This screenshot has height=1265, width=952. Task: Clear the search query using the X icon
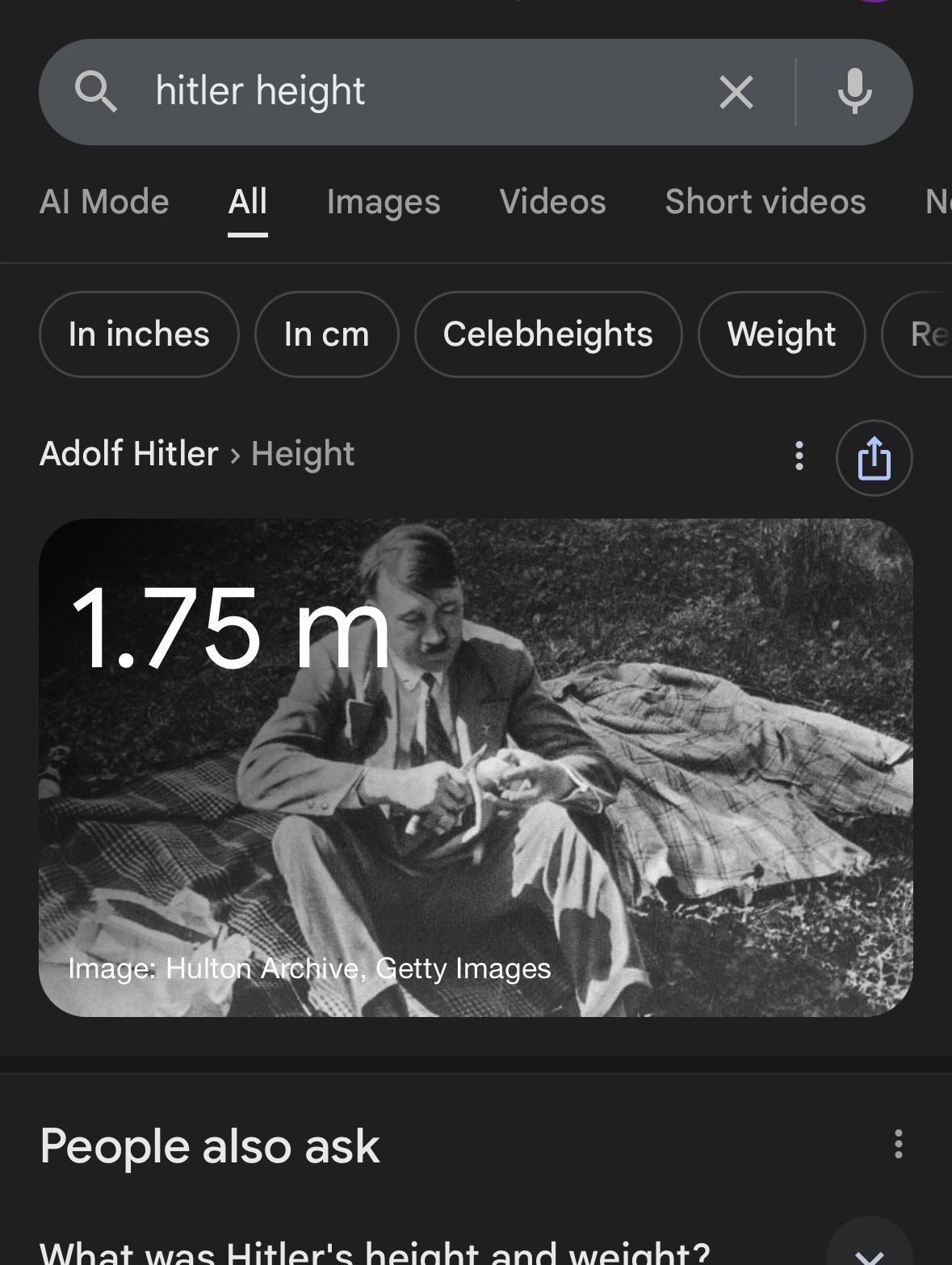736,92
